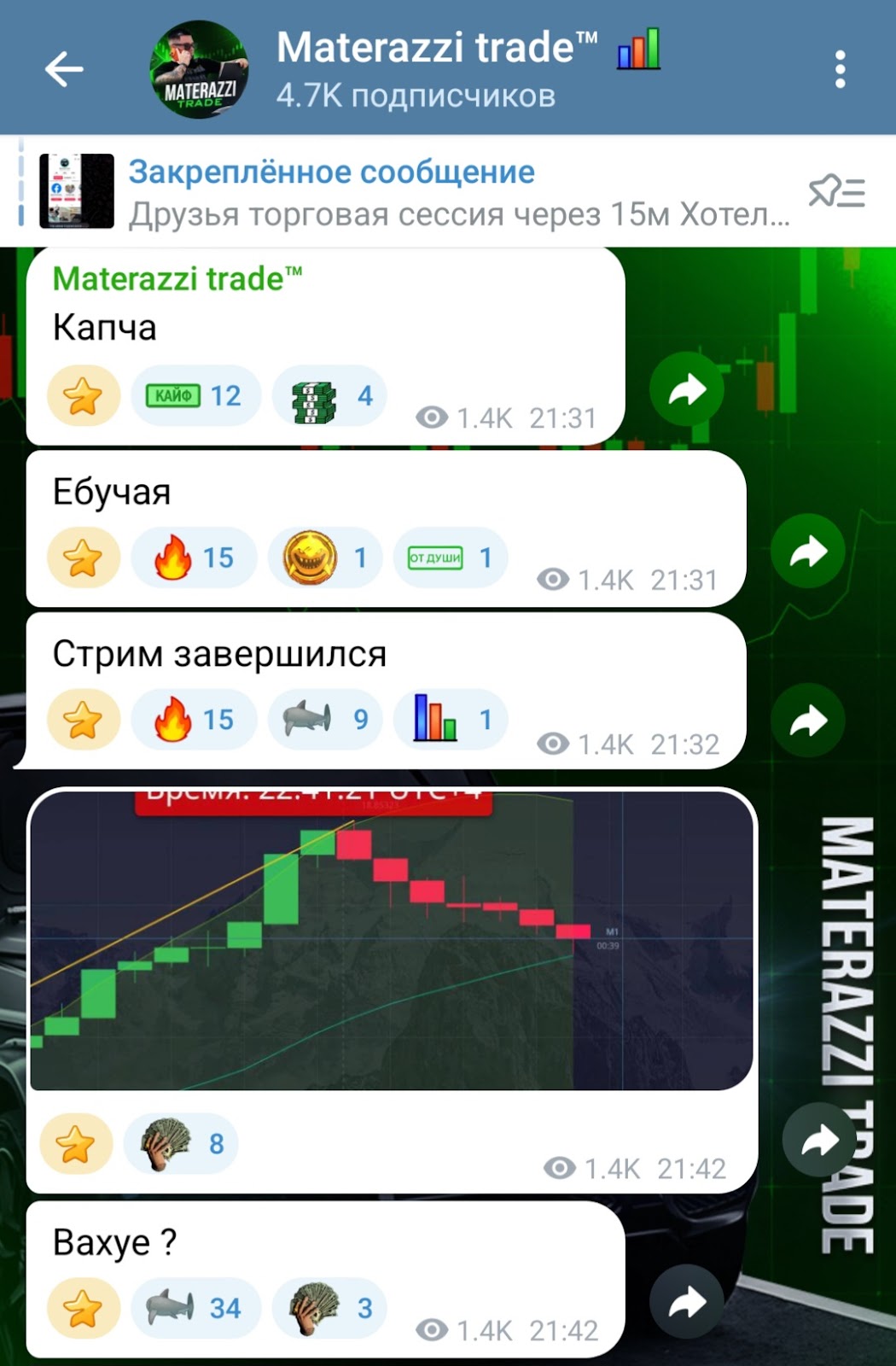Toggle the star reaction on 'Капча'

[82, 394]
